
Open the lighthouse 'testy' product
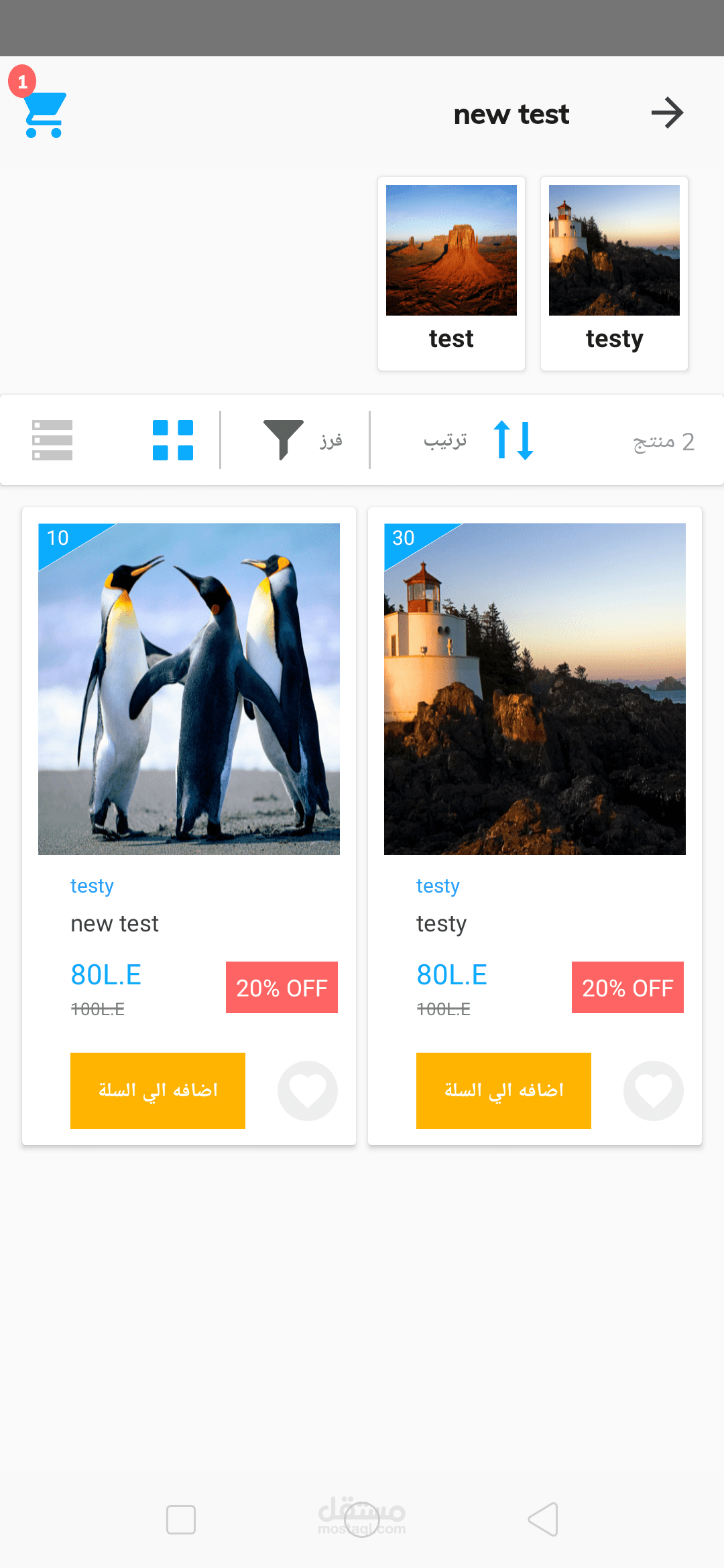pyautogui.click(x=535, y=689)
